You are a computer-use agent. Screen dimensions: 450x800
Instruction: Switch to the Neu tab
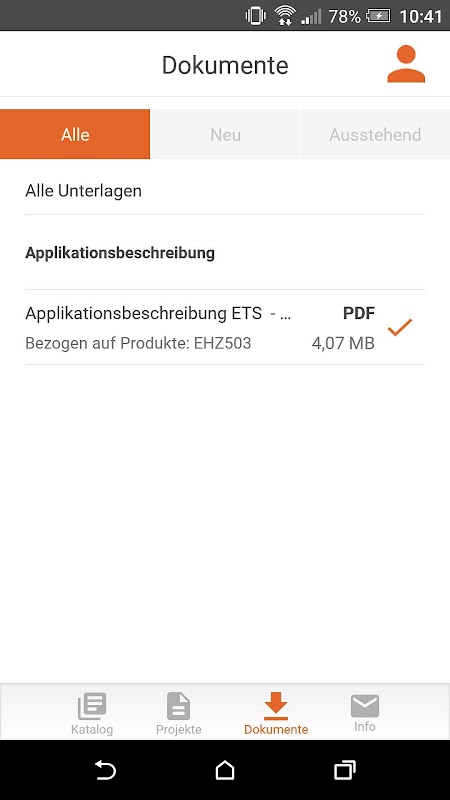(x=225, y=134)
